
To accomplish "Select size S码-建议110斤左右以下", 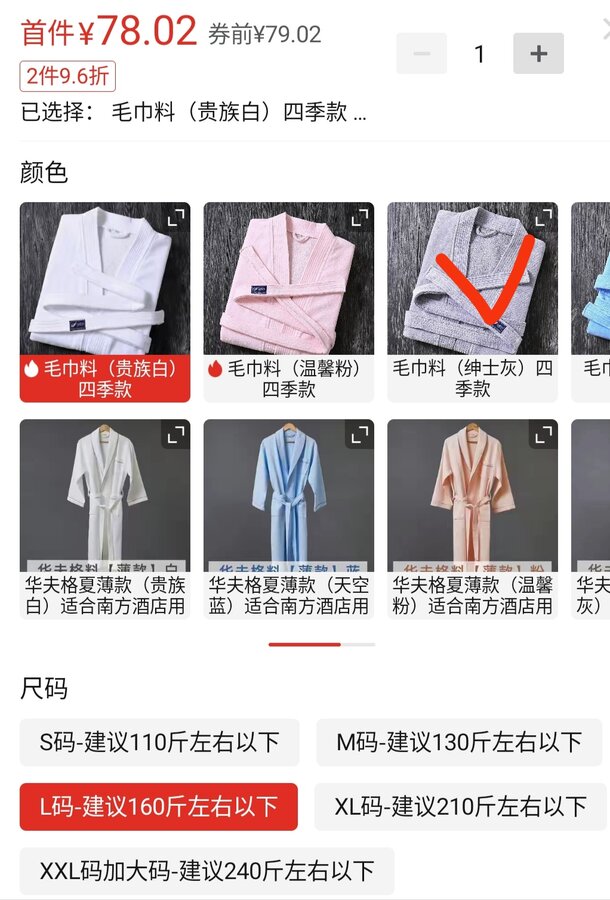I will [159, 743].
